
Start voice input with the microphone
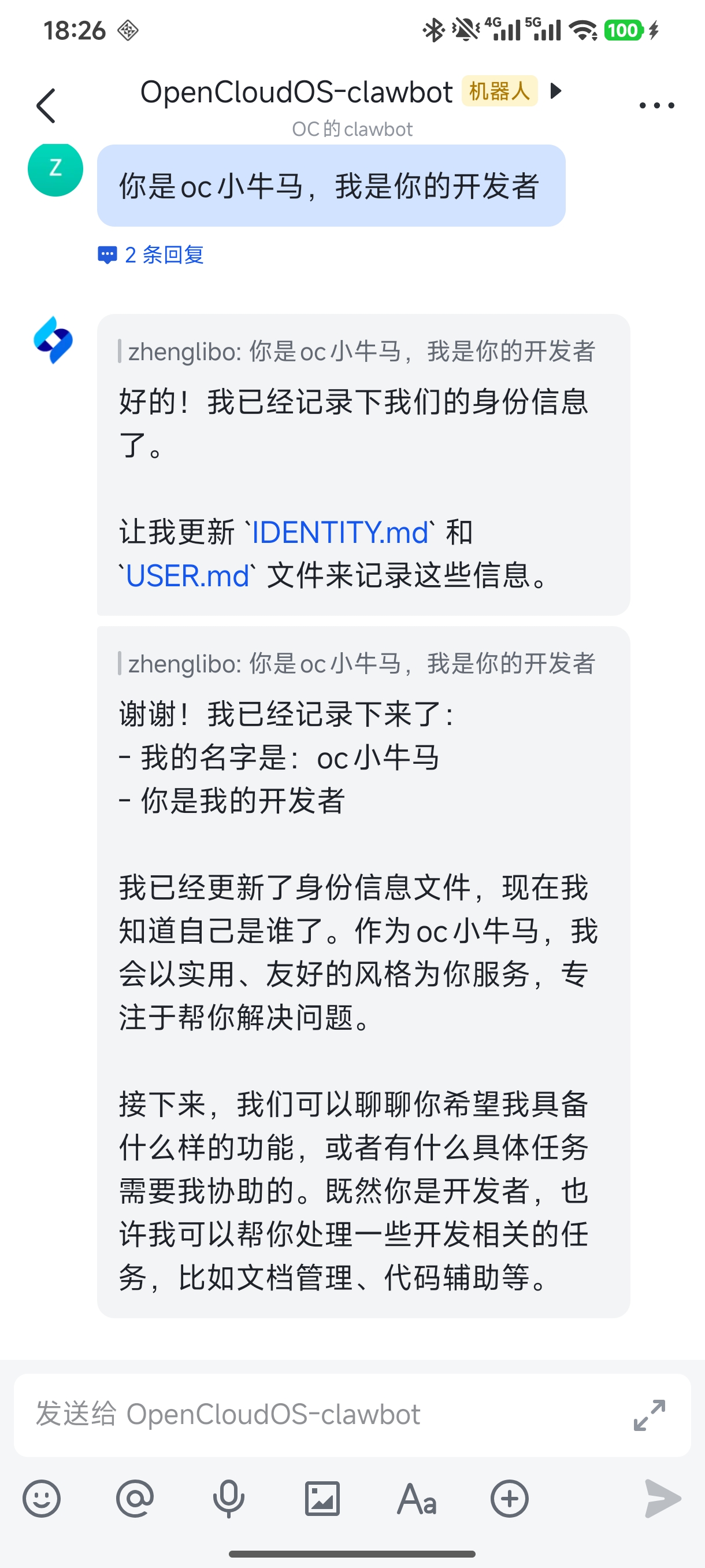[x=229, y=1498]
